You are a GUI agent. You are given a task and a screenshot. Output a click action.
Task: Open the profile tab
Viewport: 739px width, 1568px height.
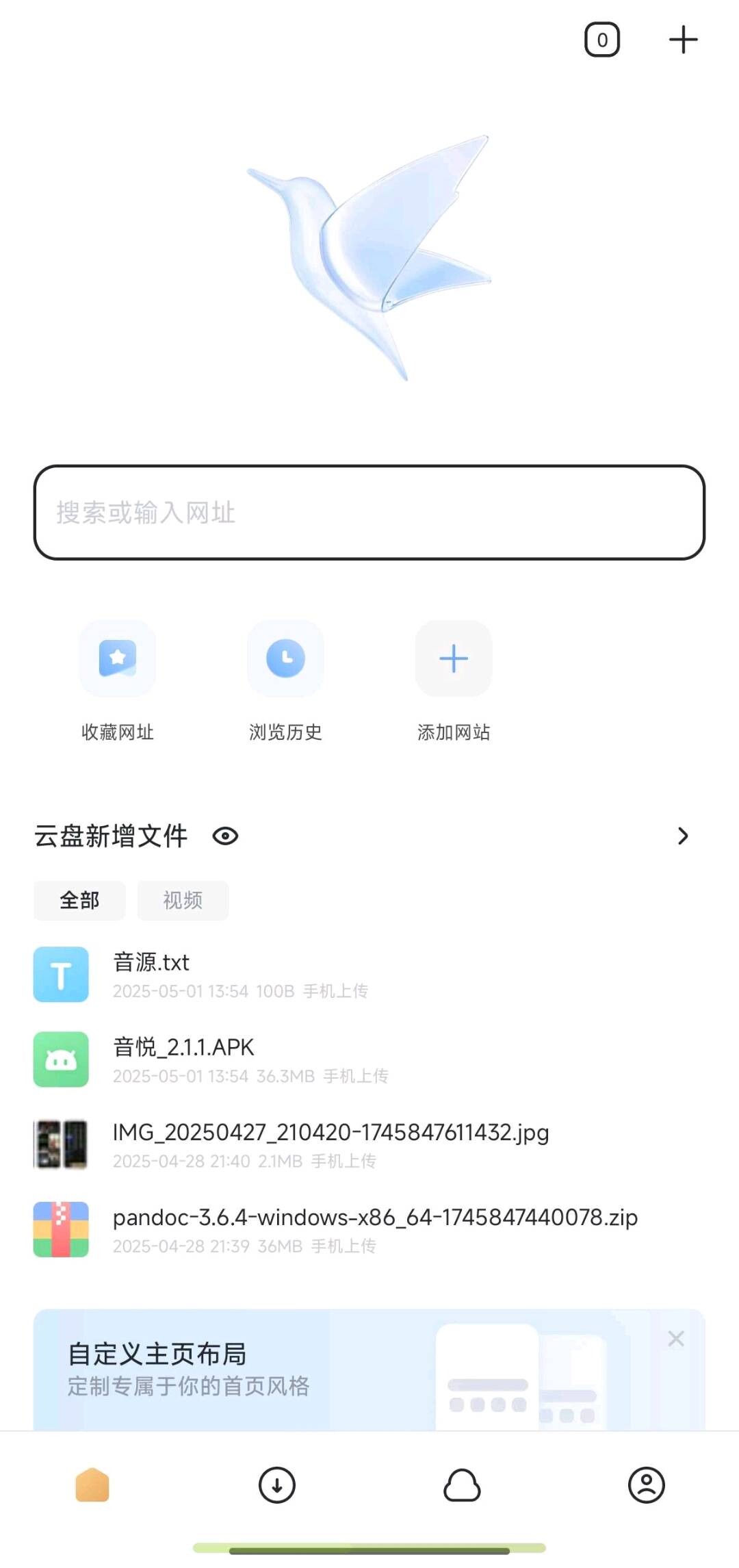[x=647, y=1485]
